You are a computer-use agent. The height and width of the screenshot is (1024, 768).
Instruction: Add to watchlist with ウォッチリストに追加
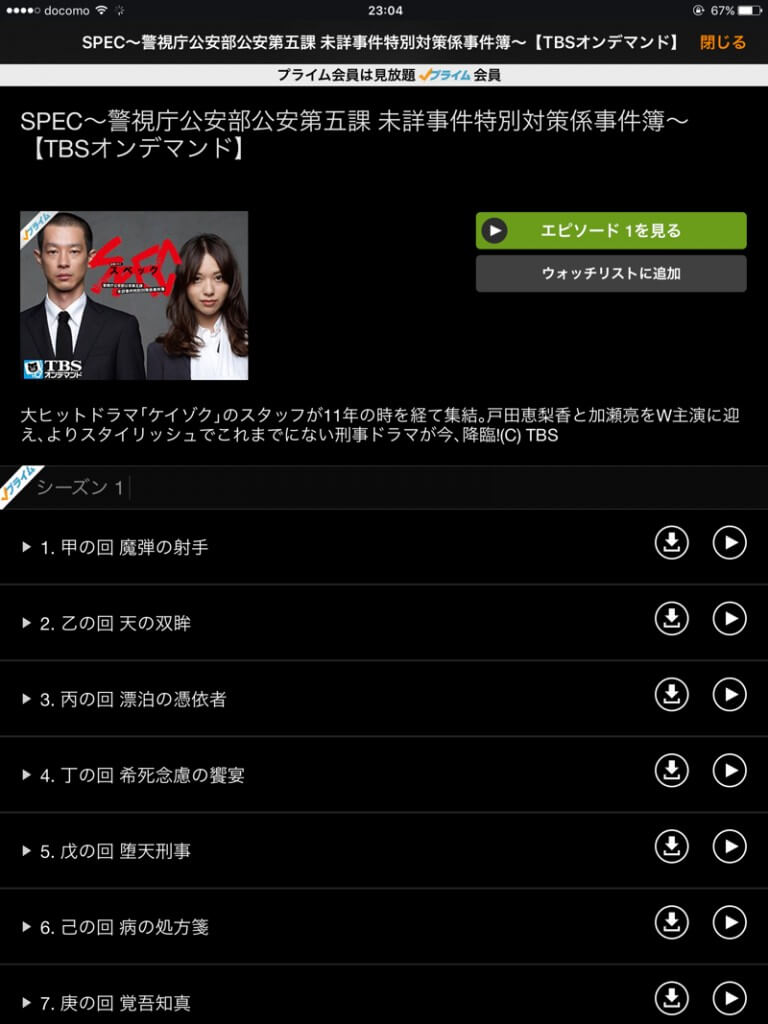[x=610, y=273]
